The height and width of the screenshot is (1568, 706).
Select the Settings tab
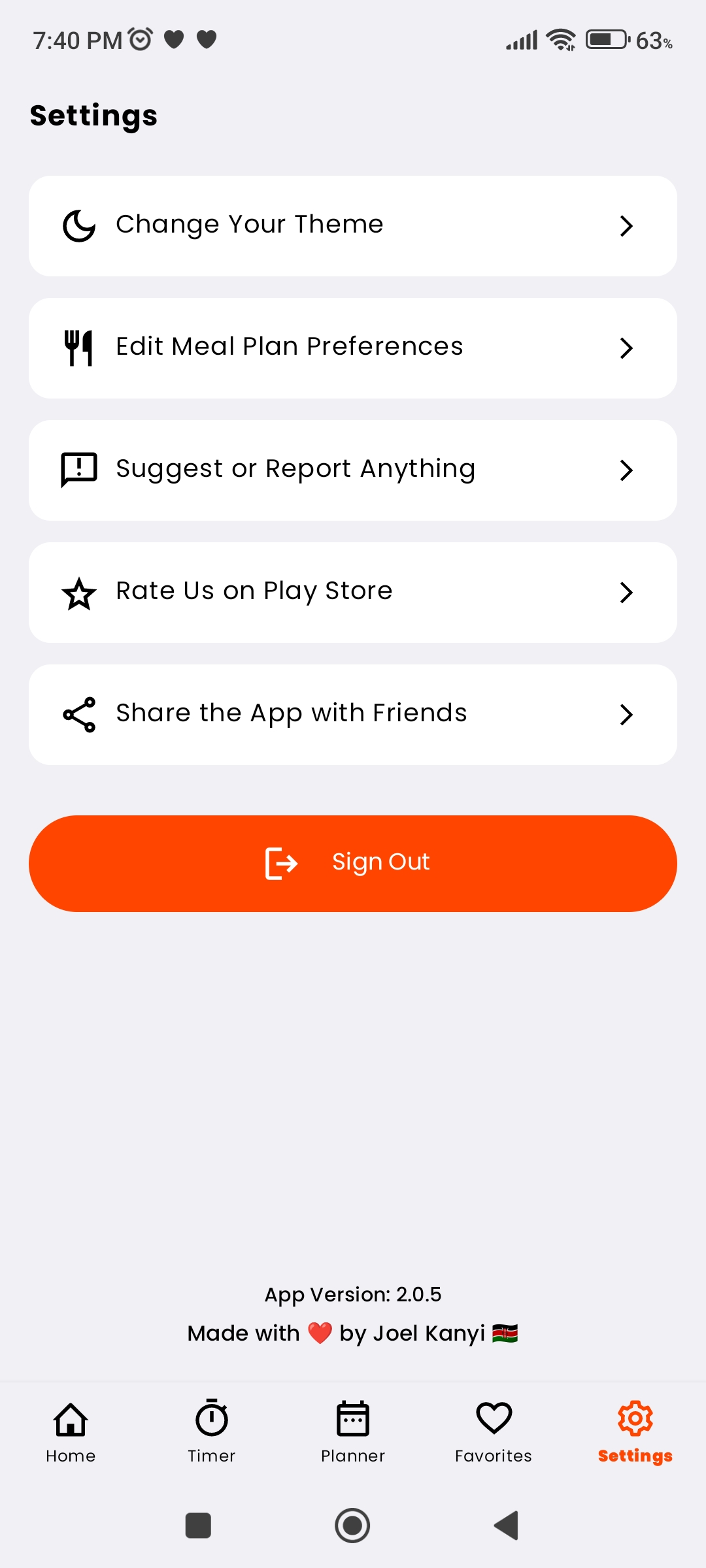tap(635, 1431)
